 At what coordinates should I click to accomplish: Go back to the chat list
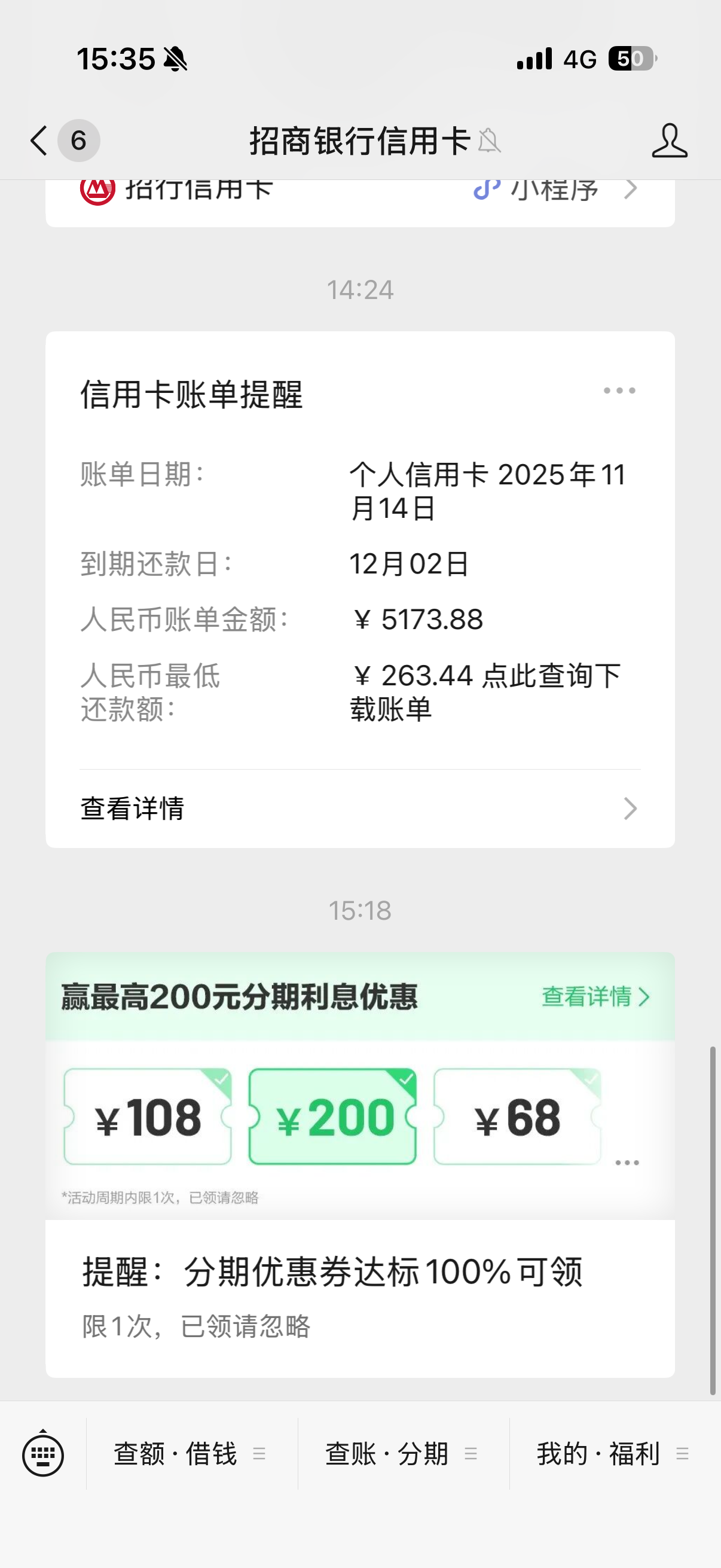[x=39, y=141]
